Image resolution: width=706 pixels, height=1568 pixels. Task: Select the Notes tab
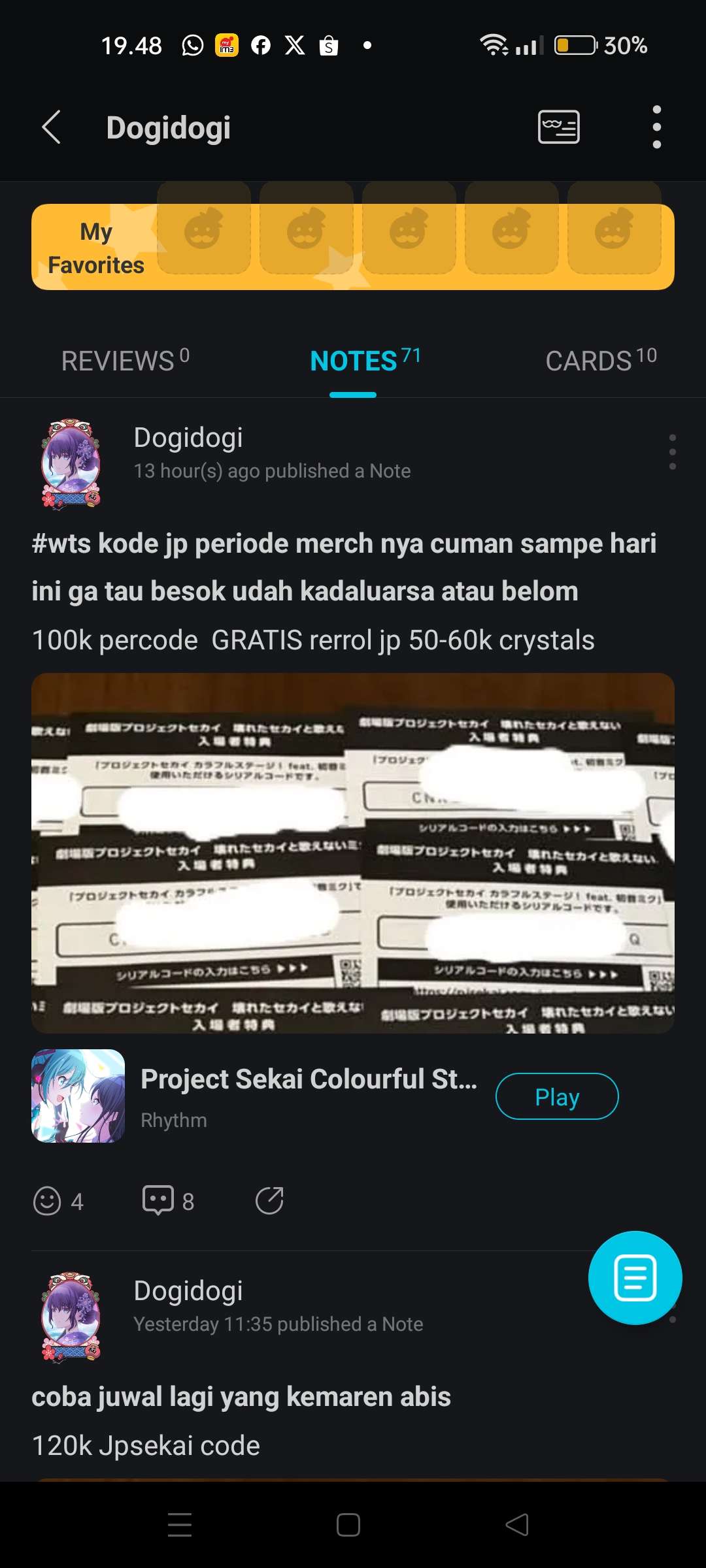point(365,361)
